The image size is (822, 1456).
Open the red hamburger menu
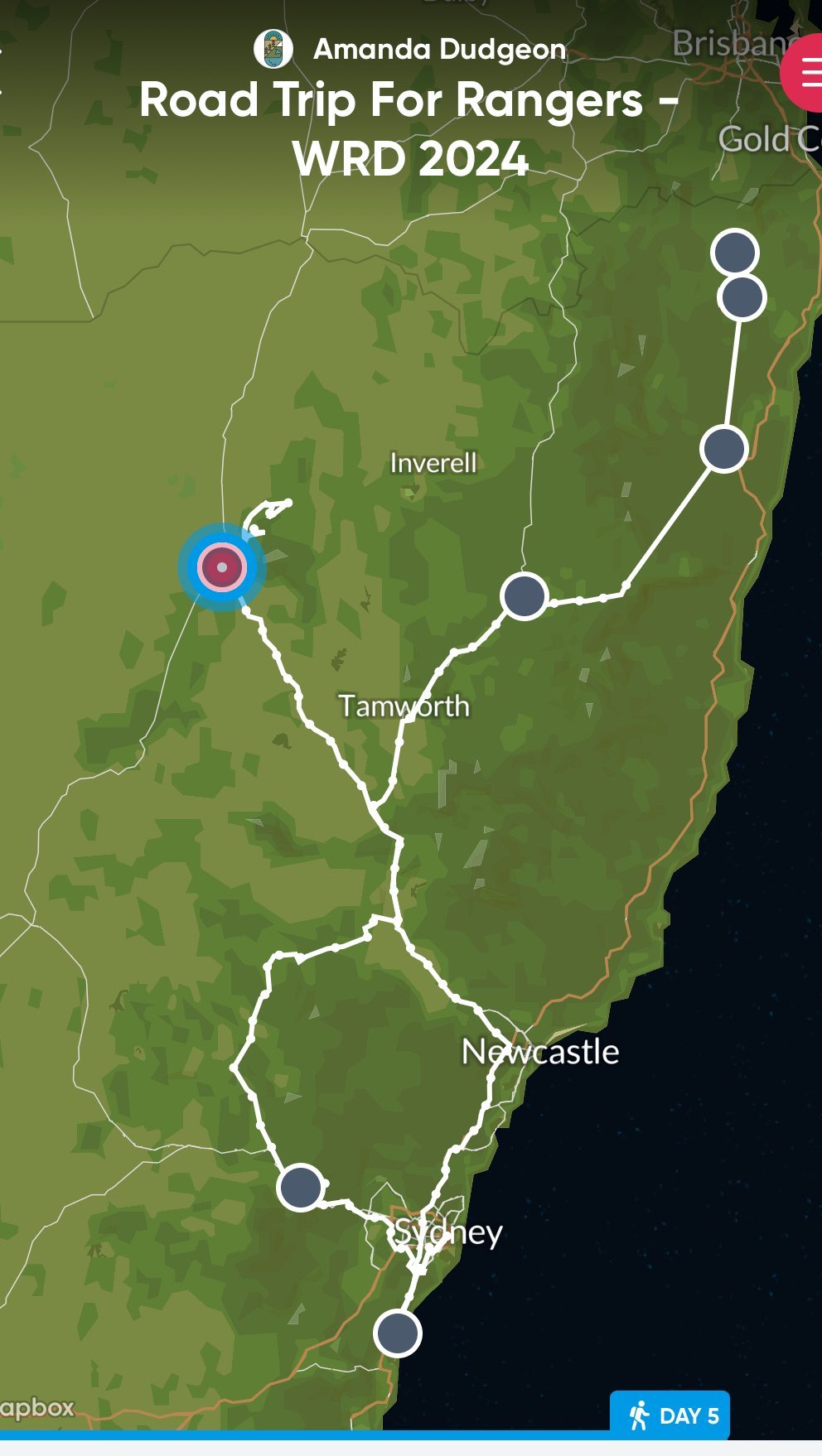[805, 73]
